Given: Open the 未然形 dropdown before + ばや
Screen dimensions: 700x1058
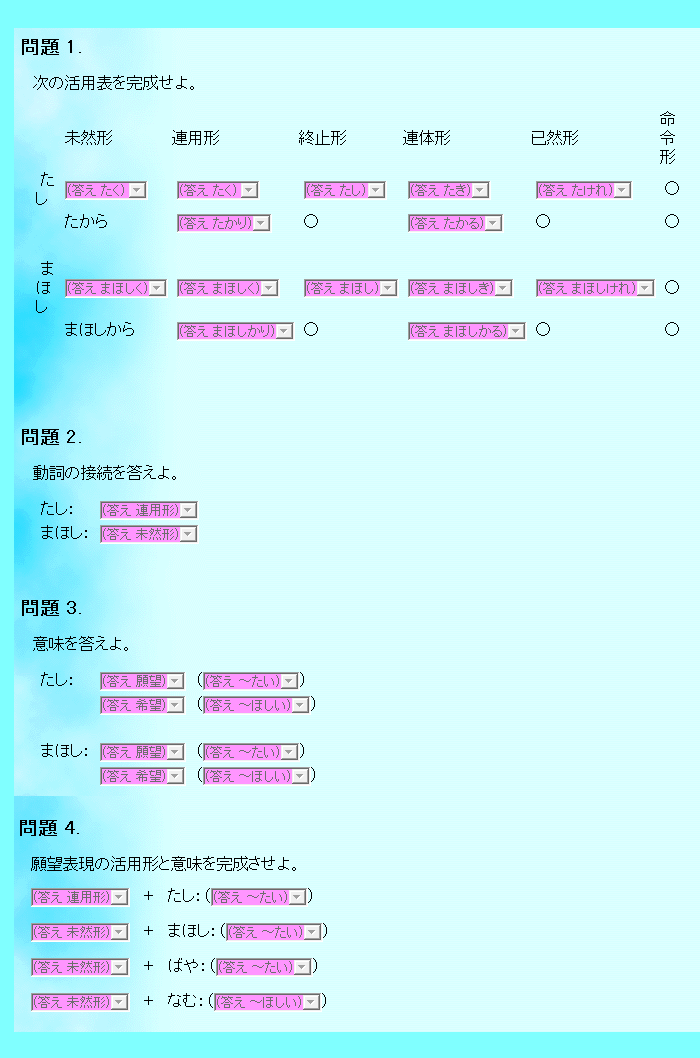Looking at the screenshot, I should pyautogui.click(x=80, y=967).
